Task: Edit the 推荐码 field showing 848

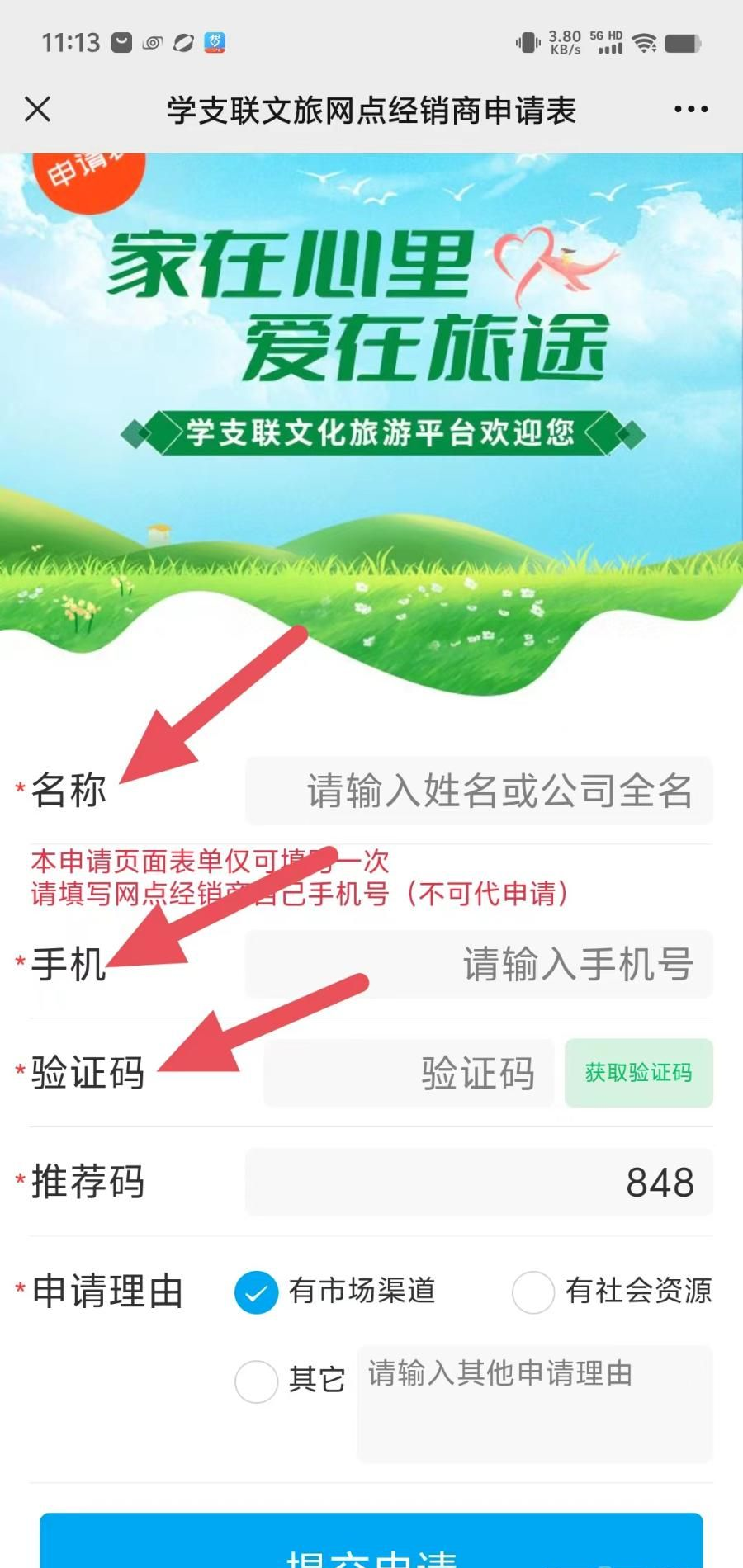Action: 479,1182
